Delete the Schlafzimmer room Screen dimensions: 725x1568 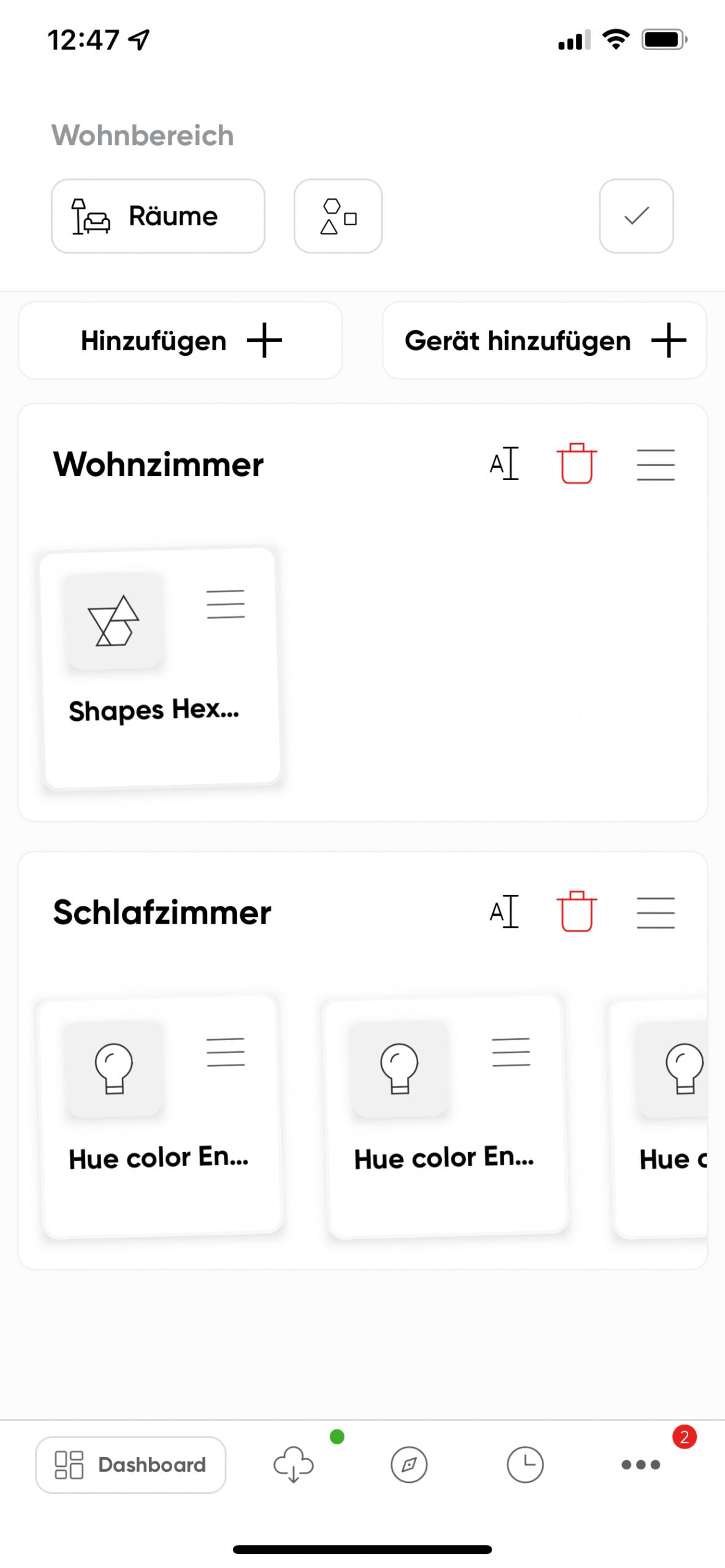coord(576,911)
